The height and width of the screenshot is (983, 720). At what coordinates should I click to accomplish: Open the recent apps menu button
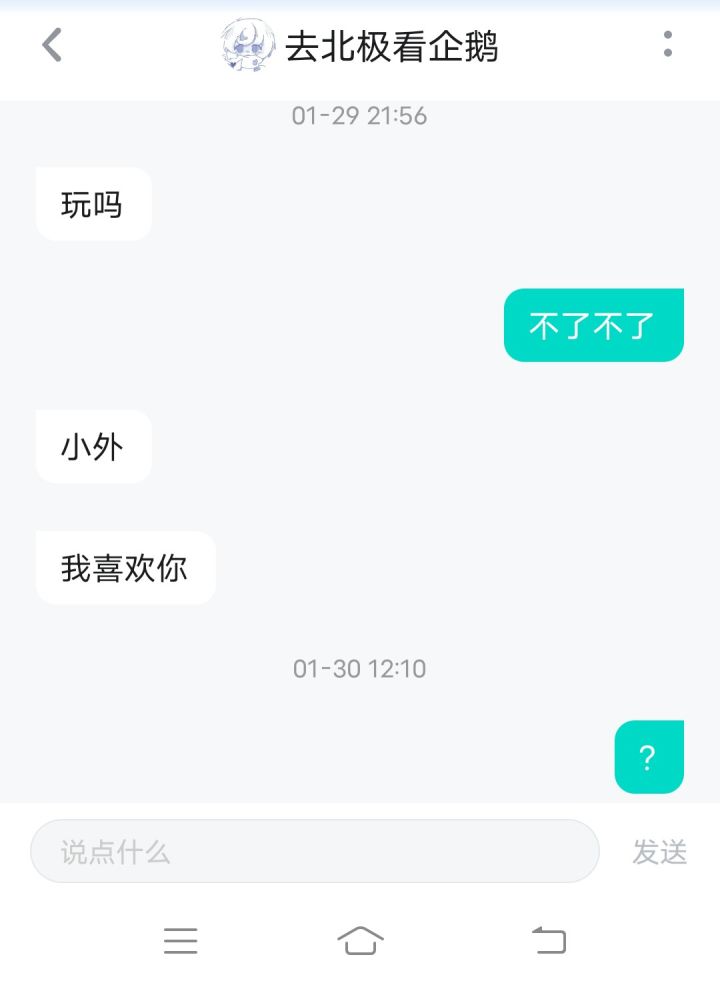pos(181,940)
